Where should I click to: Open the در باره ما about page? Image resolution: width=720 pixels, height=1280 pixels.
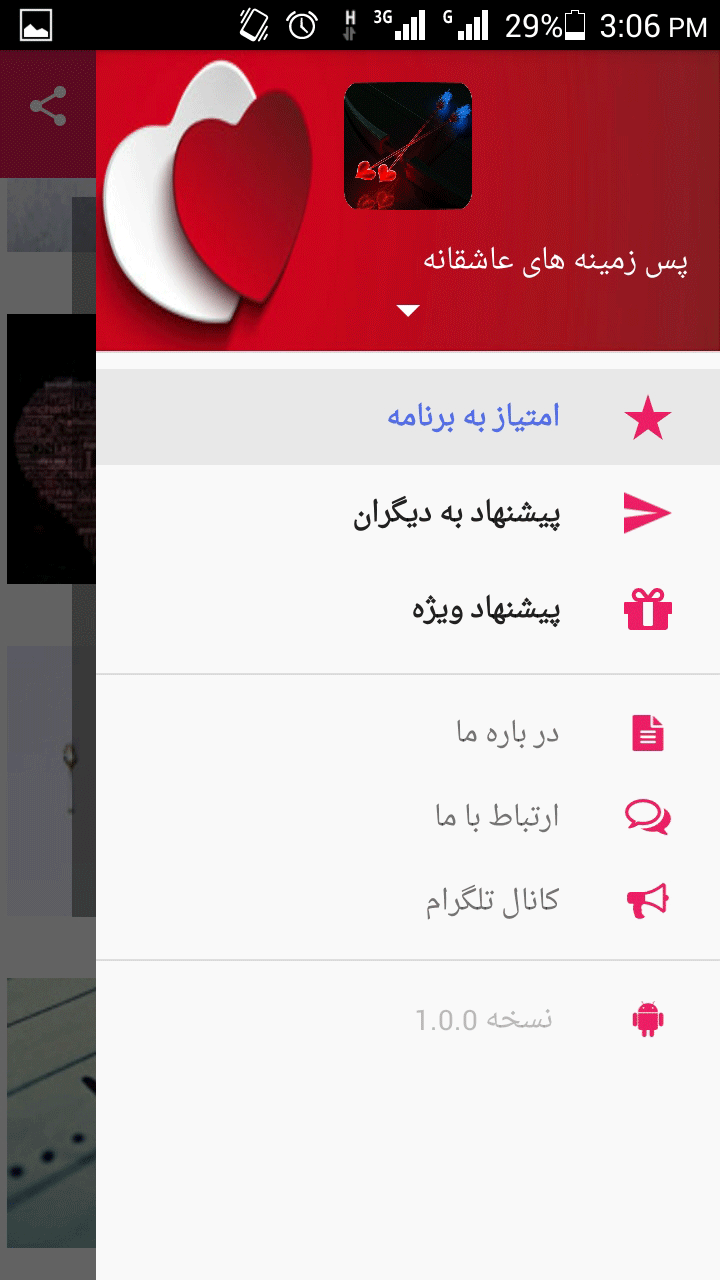(x=408, y=734)
